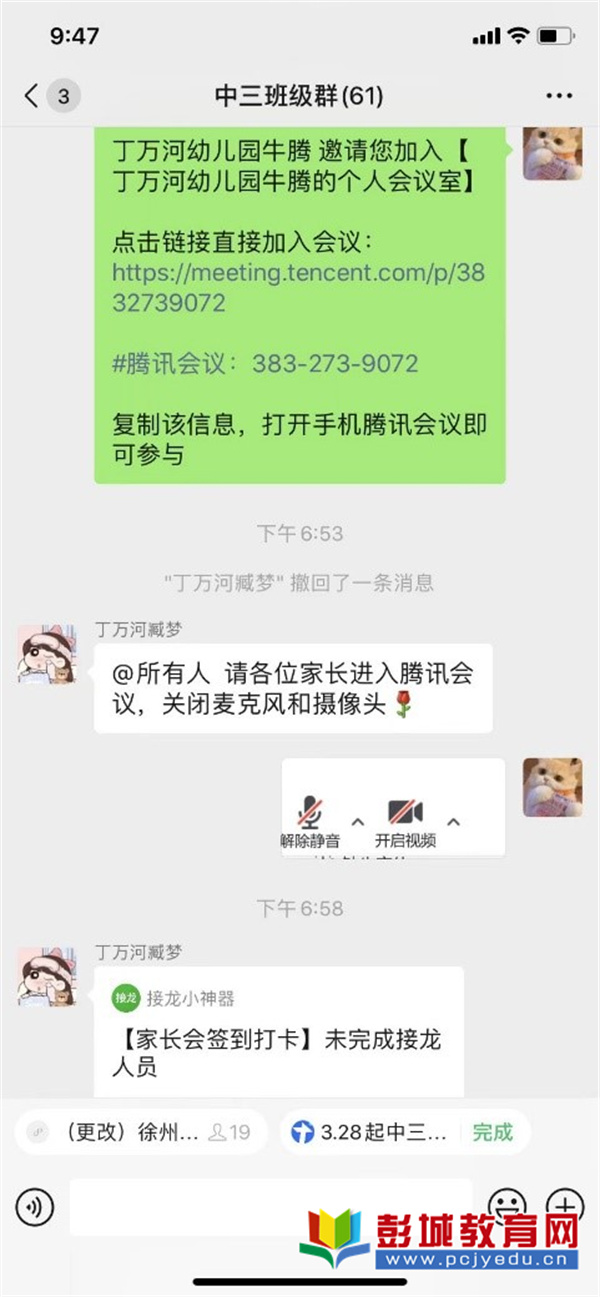Open the group chat overflow menu
The image size is (600, 1297).
pyautogui.click(x=558, y=96)
